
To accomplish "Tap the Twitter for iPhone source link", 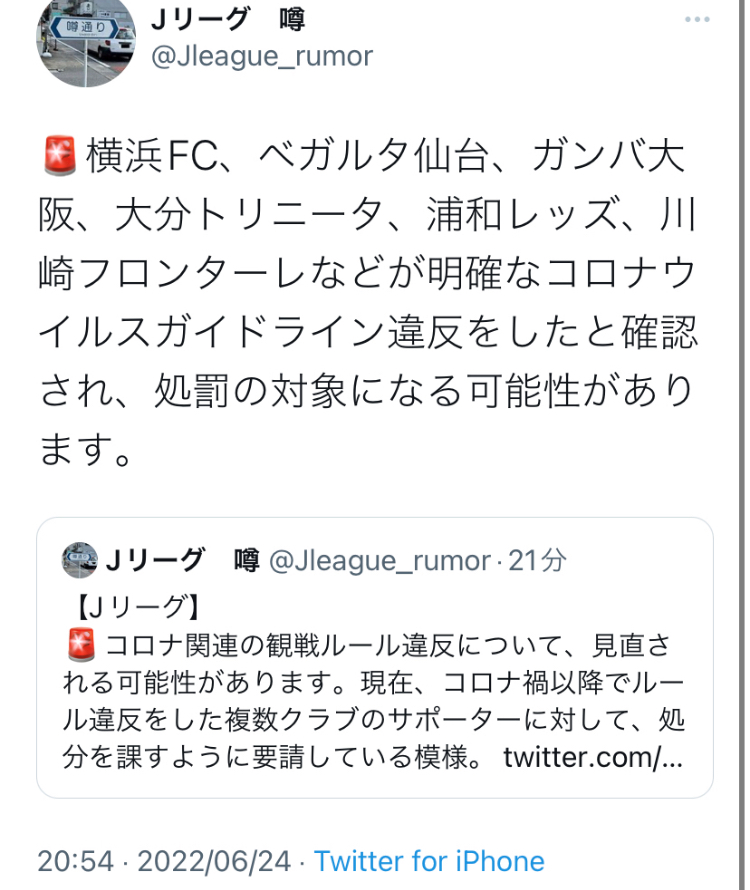I will click(429, 861).
